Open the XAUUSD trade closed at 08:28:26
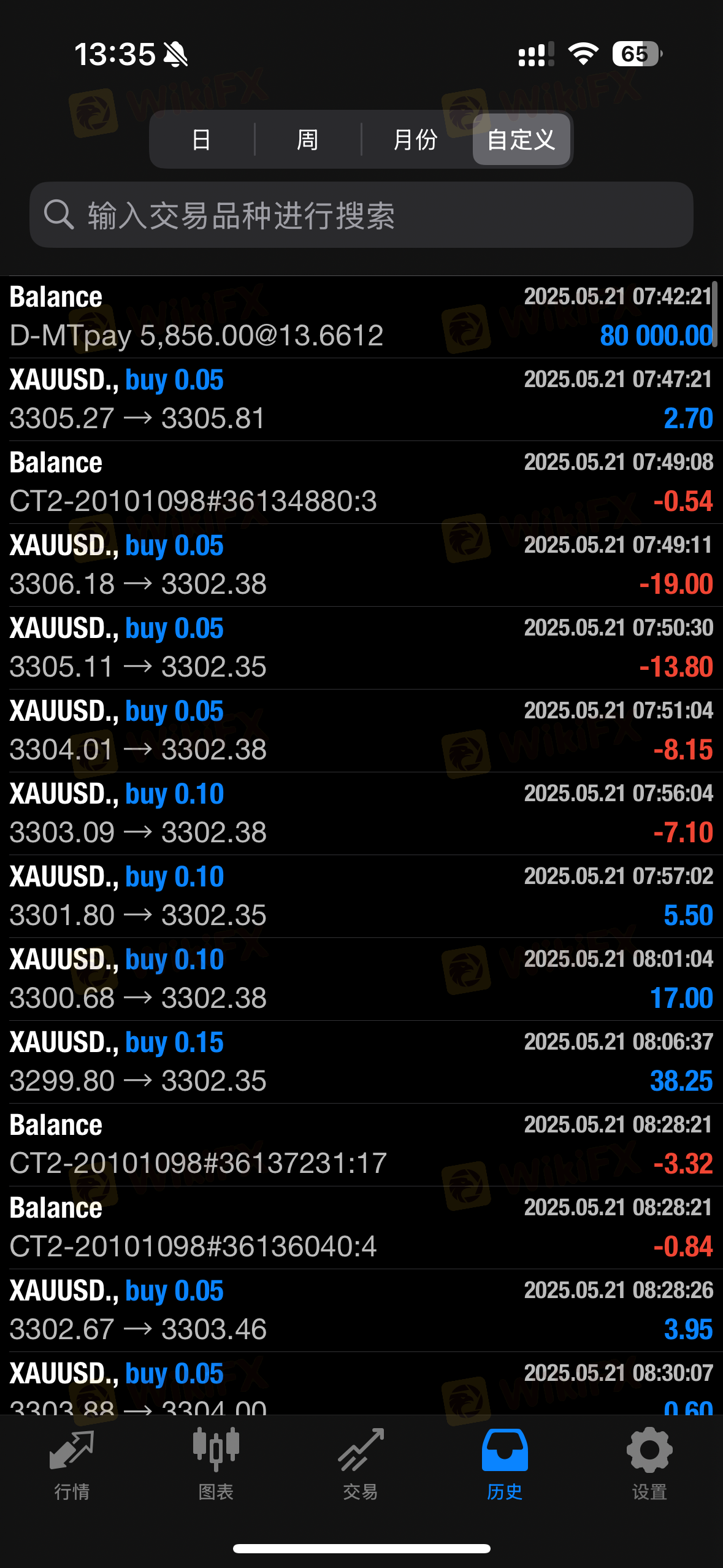723x1568 pixels. pos(361,1310)
